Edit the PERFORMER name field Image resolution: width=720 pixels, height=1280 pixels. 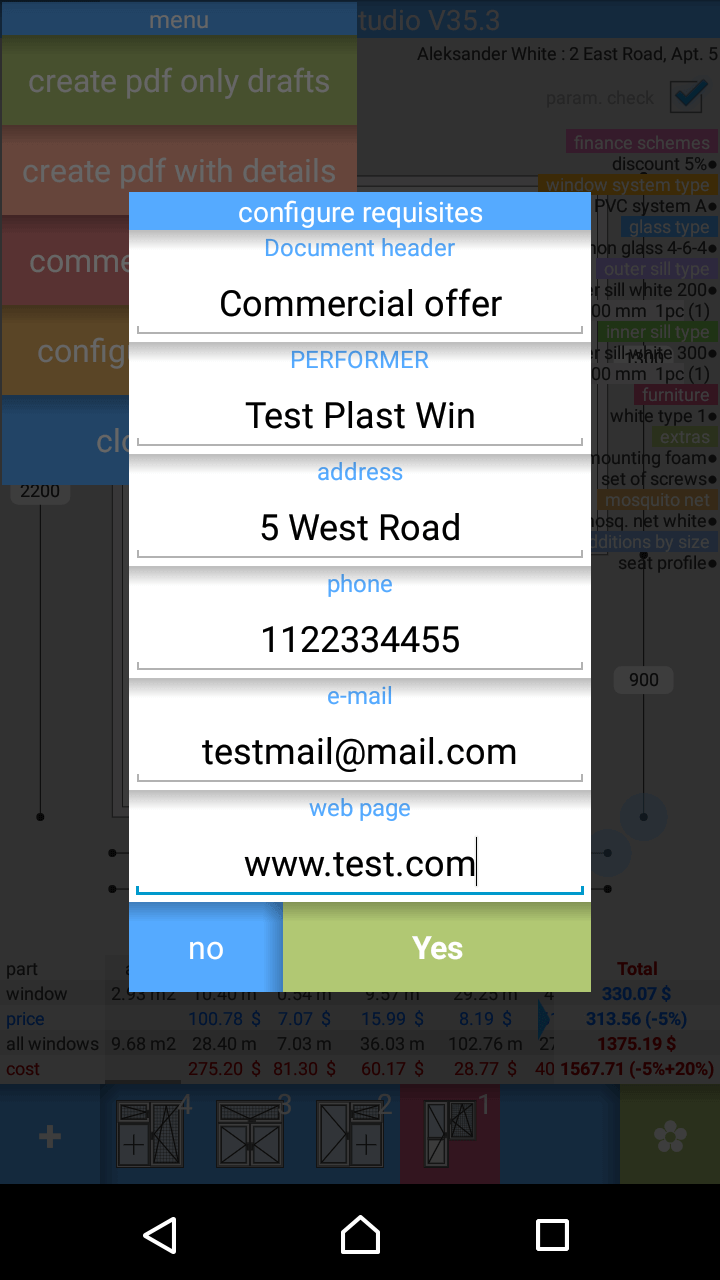[x=360, y=415]
